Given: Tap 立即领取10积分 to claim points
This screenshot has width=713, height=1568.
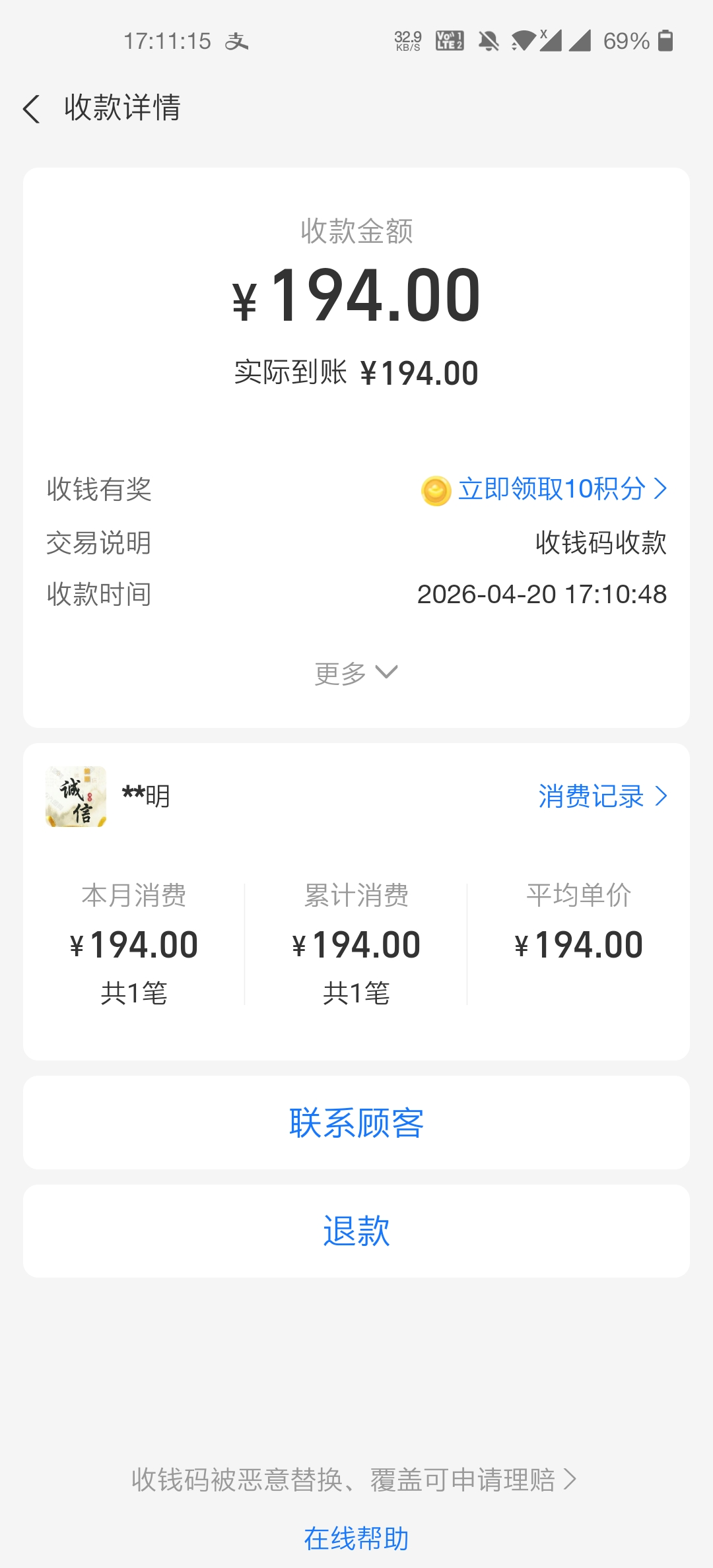Looking at the screenshot, I should click(x=555, y=489).
